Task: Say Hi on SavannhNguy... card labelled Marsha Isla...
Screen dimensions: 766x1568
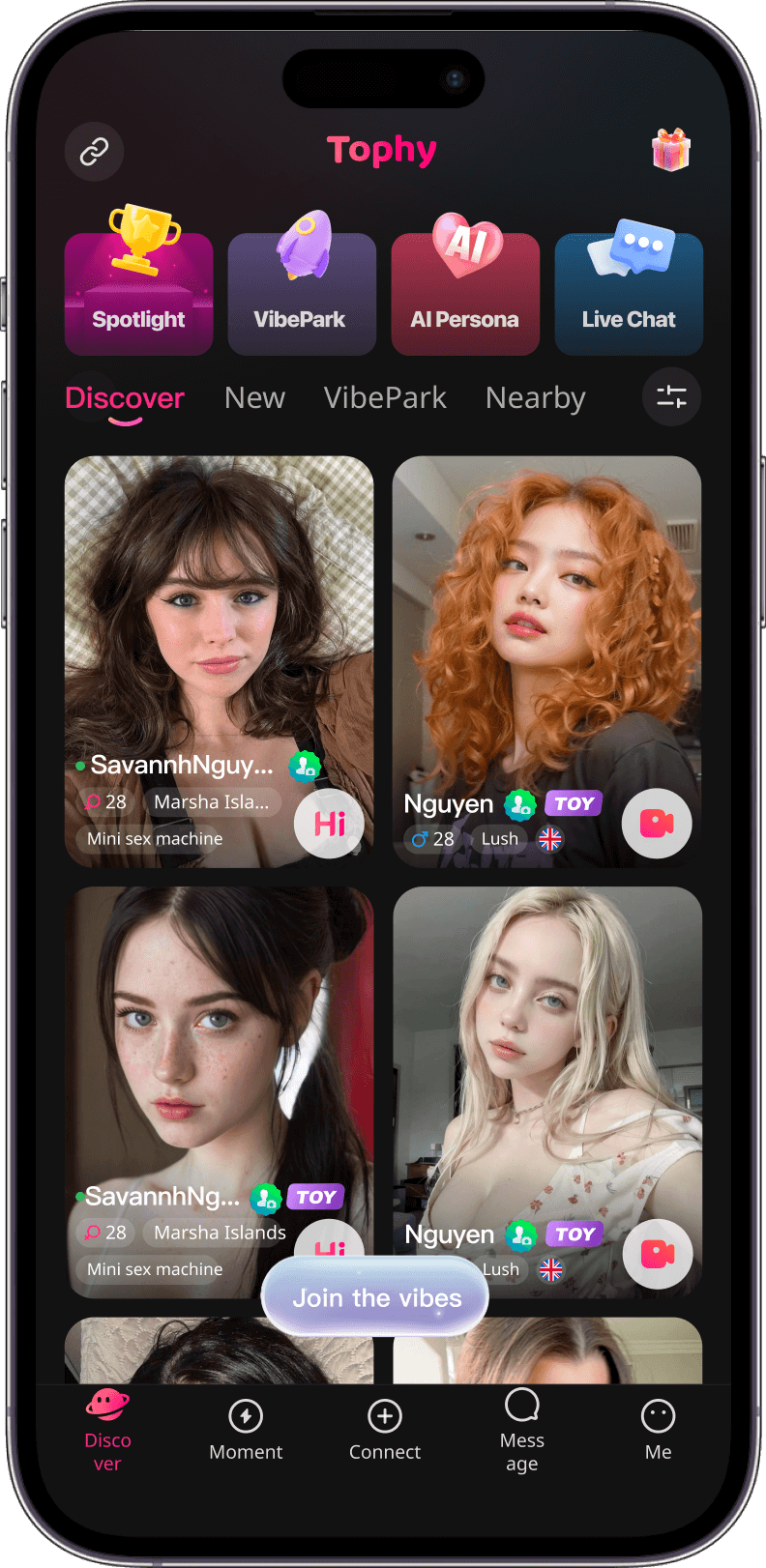Action: (329, 824)
